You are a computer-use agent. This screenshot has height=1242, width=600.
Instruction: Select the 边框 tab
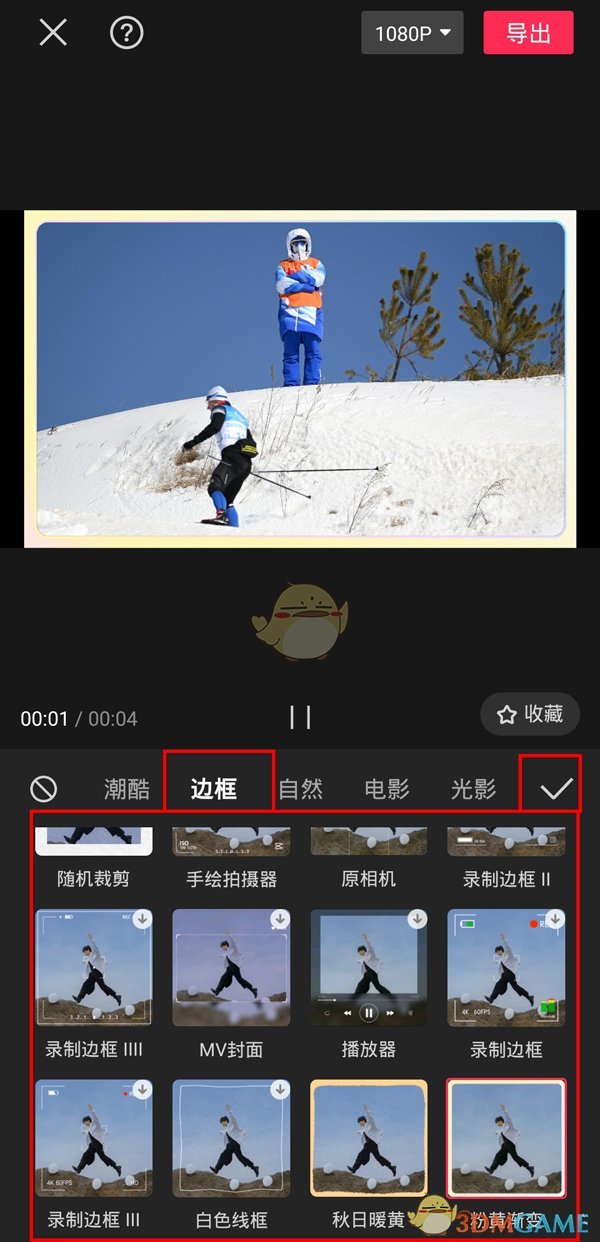pos(214,789)
